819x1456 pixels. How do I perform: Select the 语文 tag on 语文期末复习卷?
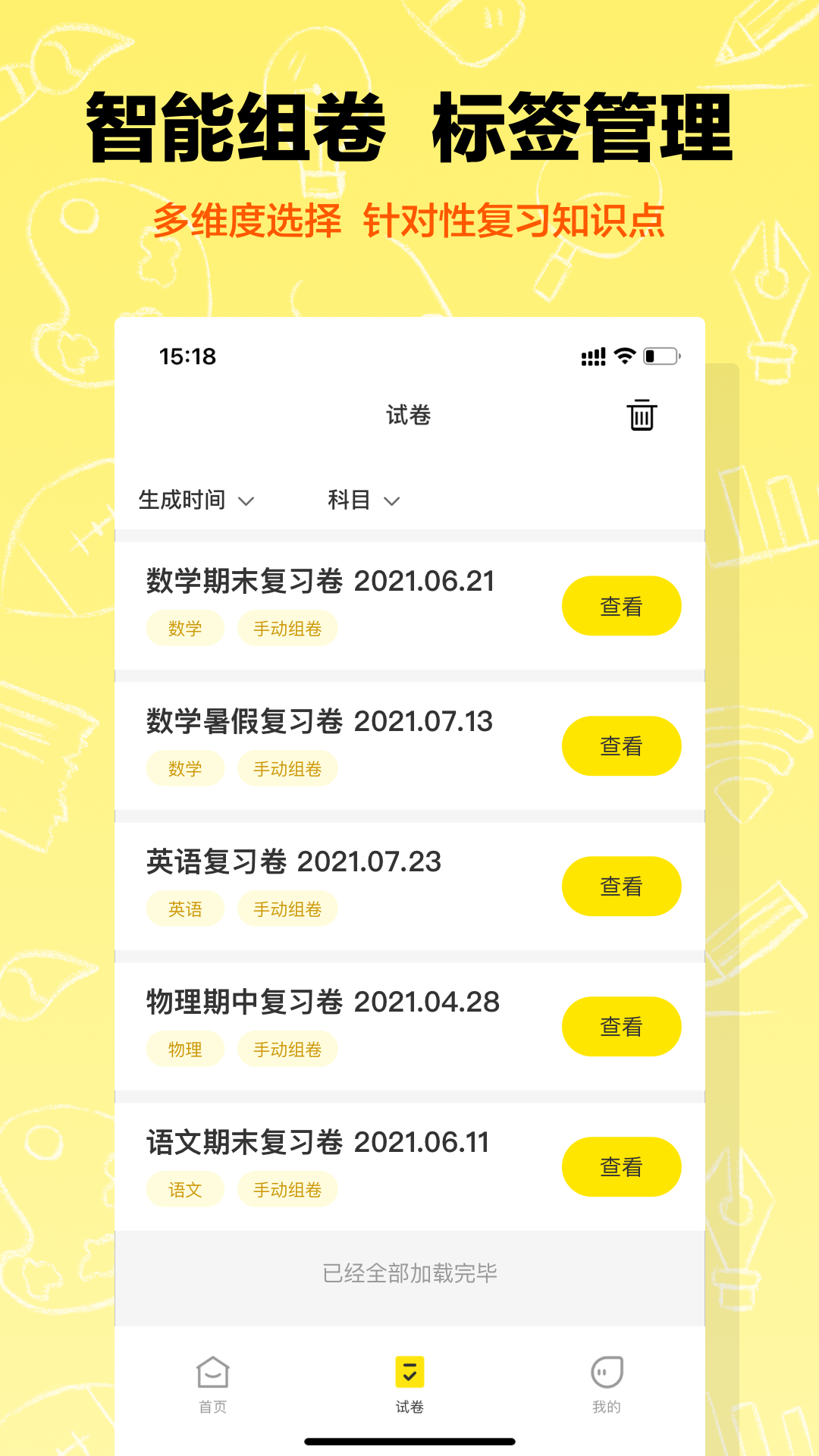click(186, 1189)
